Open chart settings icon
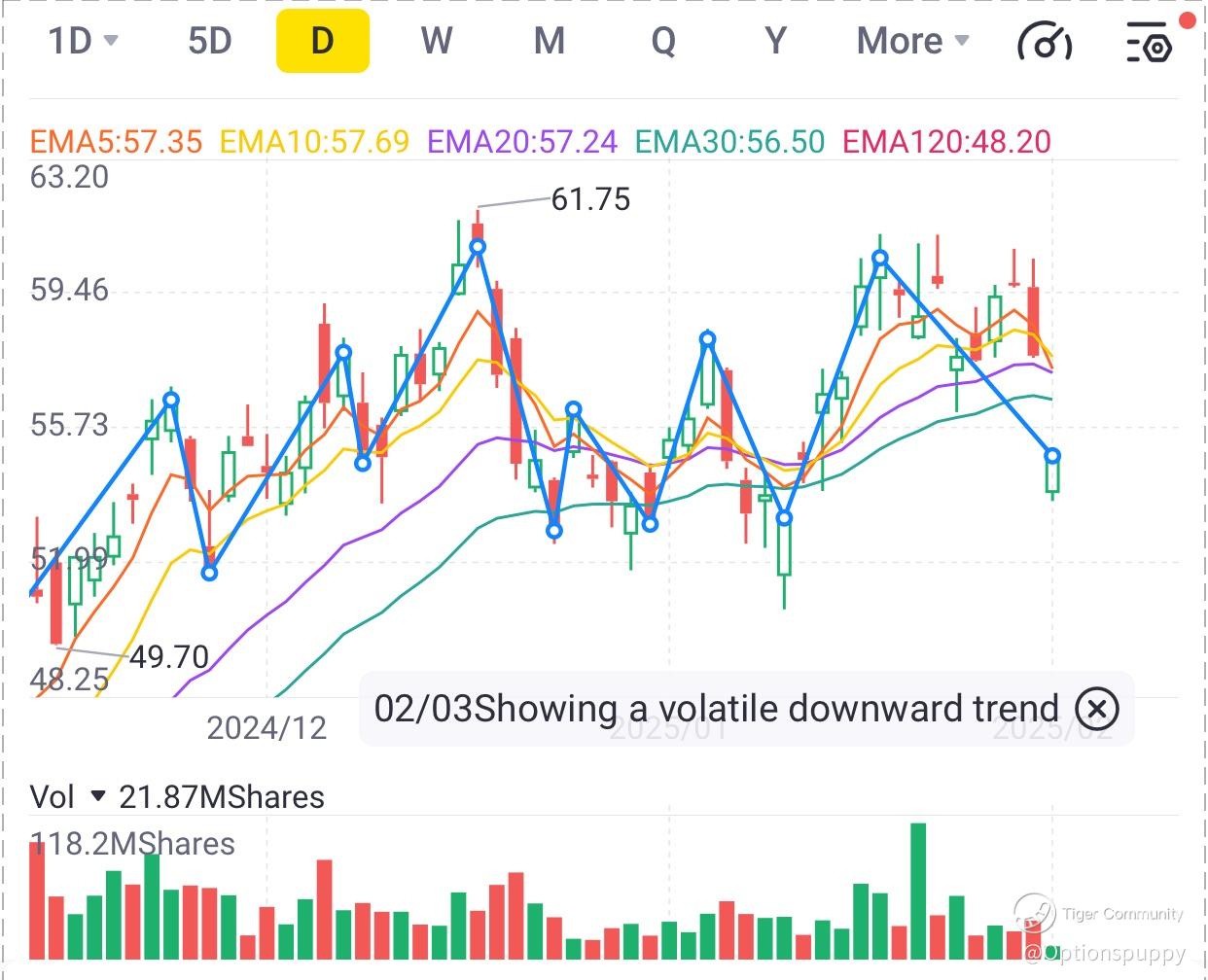The image size is (1208, 980). (x=1150, y=42)
